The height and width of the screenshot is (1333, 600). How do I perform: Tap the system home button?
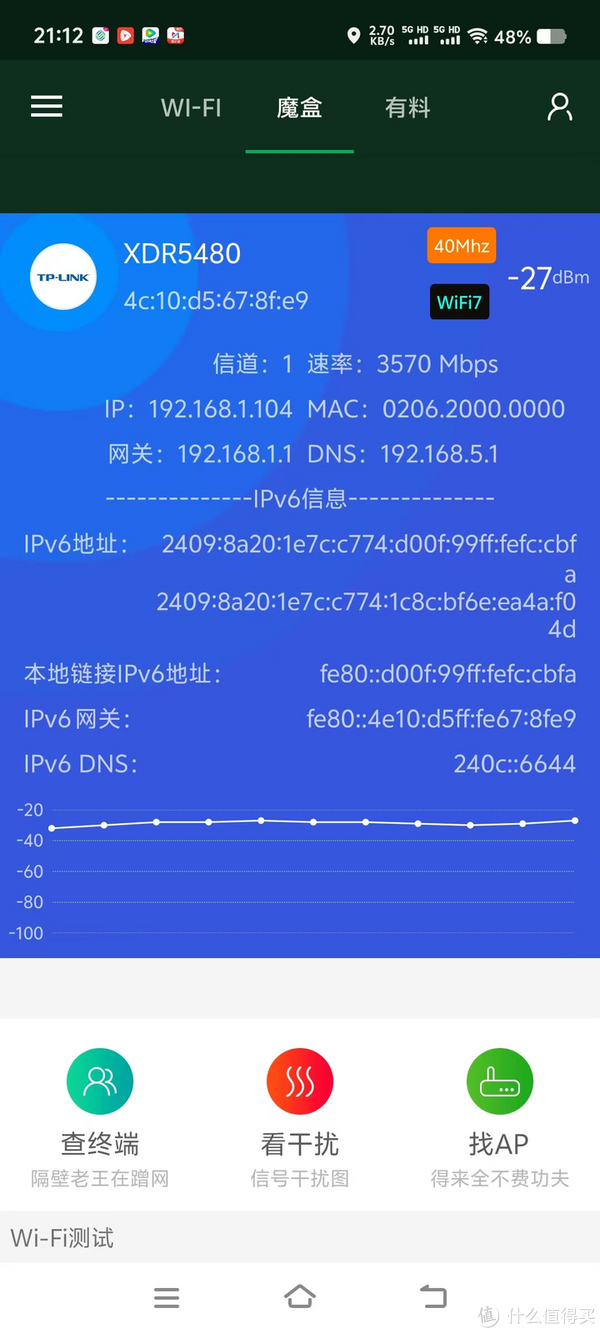[300, 1297]
